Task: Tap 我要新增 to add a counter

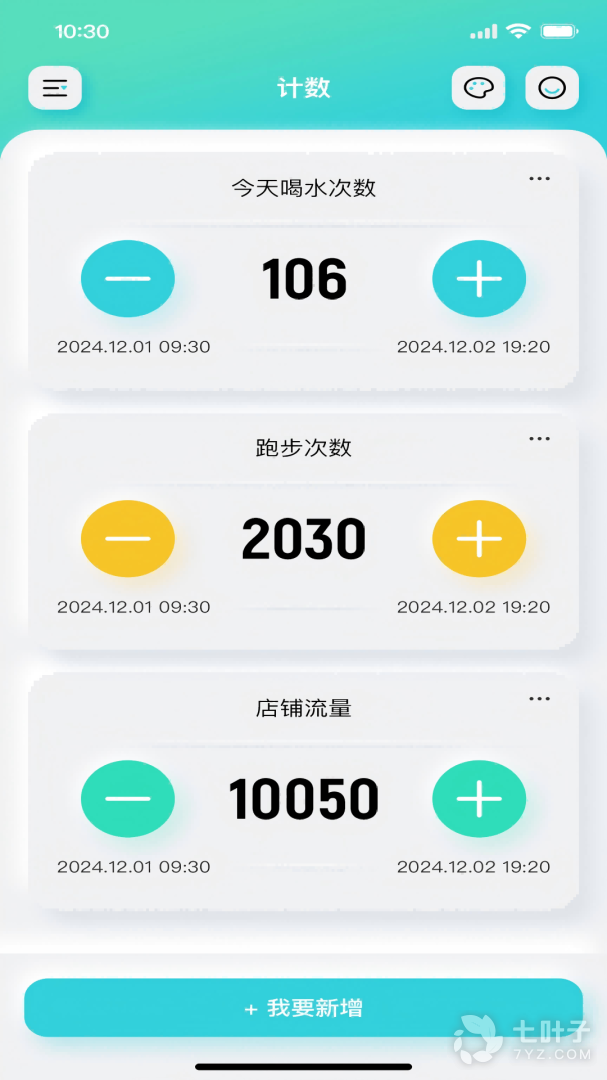Action: (x=303, y=1008)
